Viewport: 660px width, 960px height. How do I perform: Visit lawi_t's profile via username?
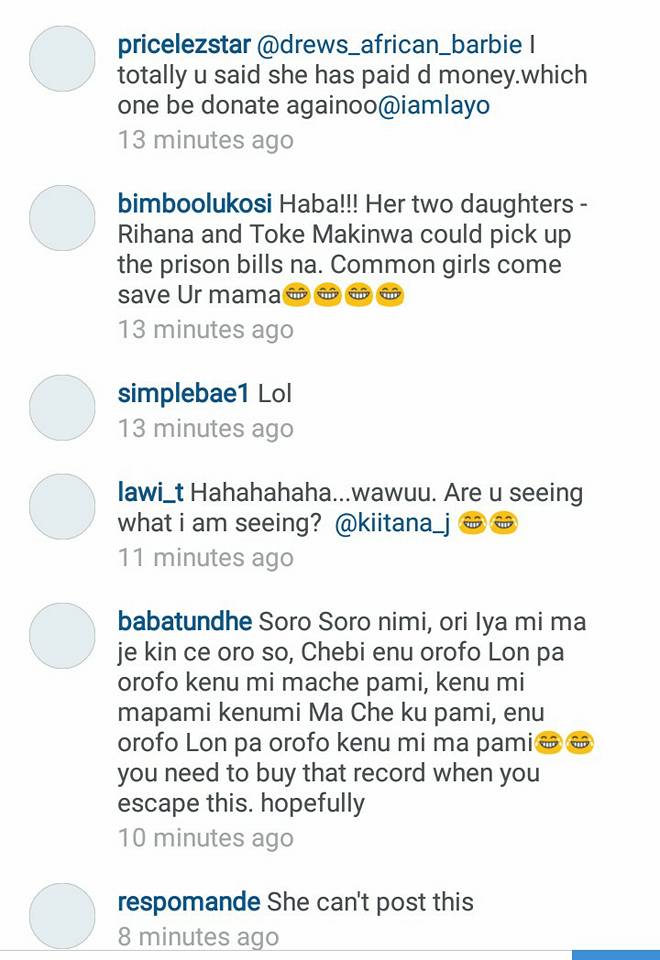[150, 493]
